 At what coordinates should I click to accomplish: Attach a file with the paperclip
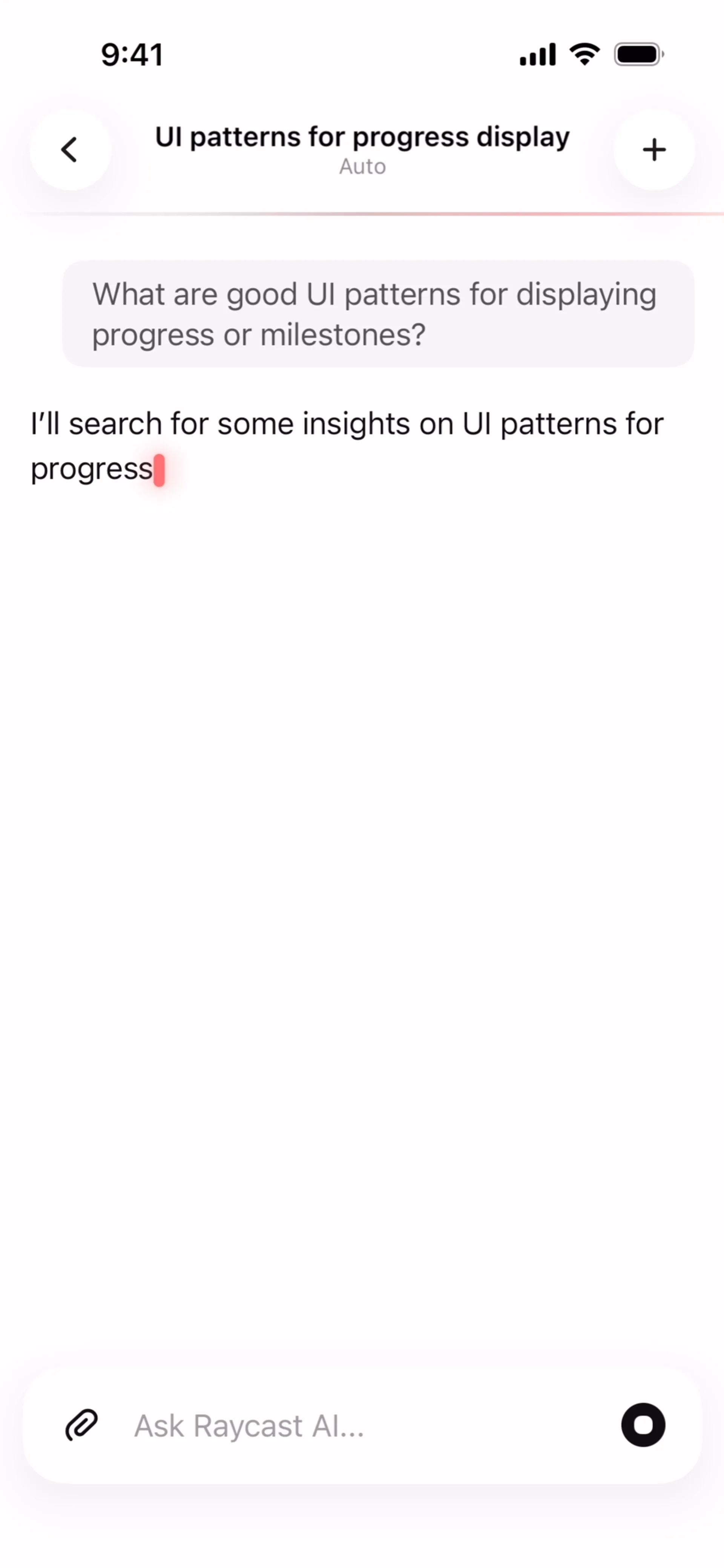pos(81,1425)
